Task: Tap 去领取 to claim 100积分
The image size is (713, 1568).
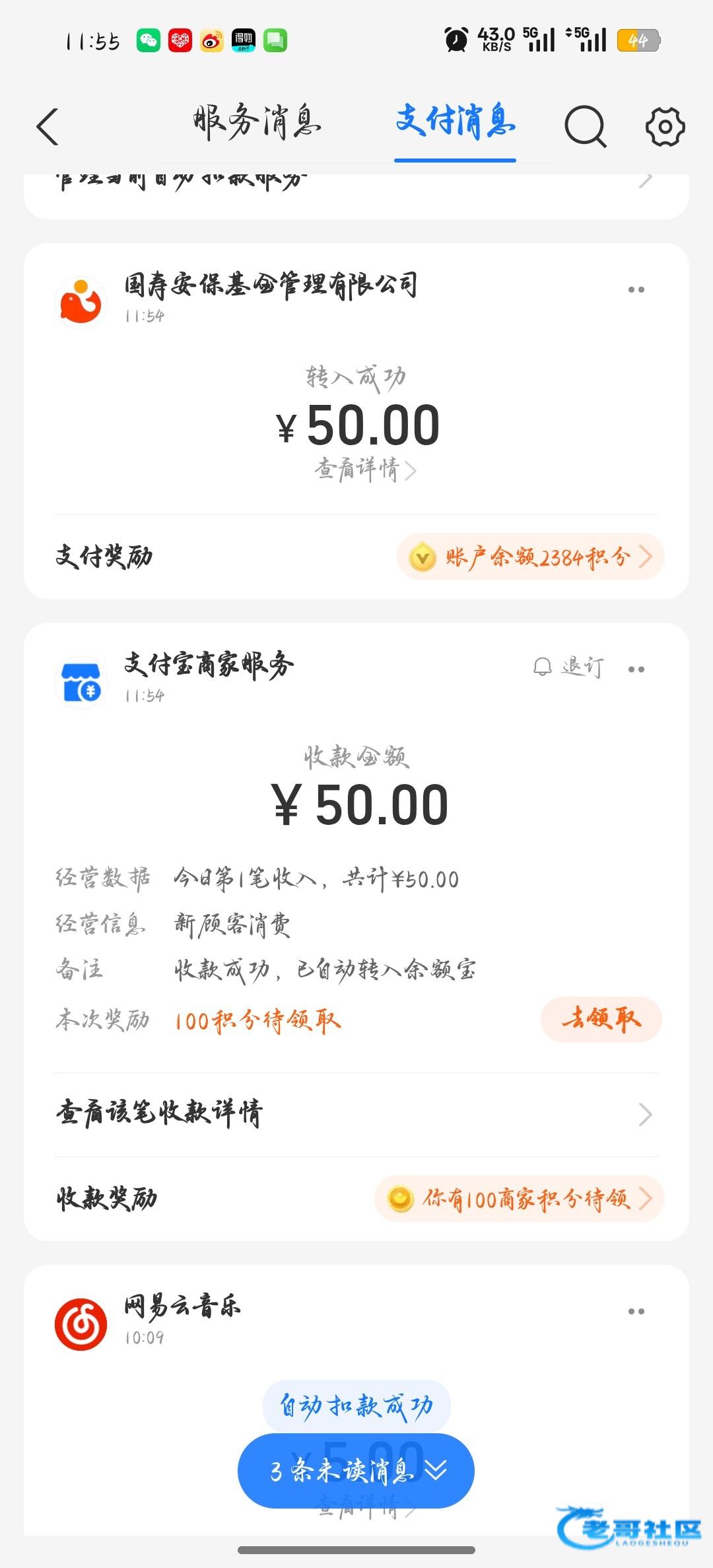Action: pyautogui.click(x=601, y=1019)
